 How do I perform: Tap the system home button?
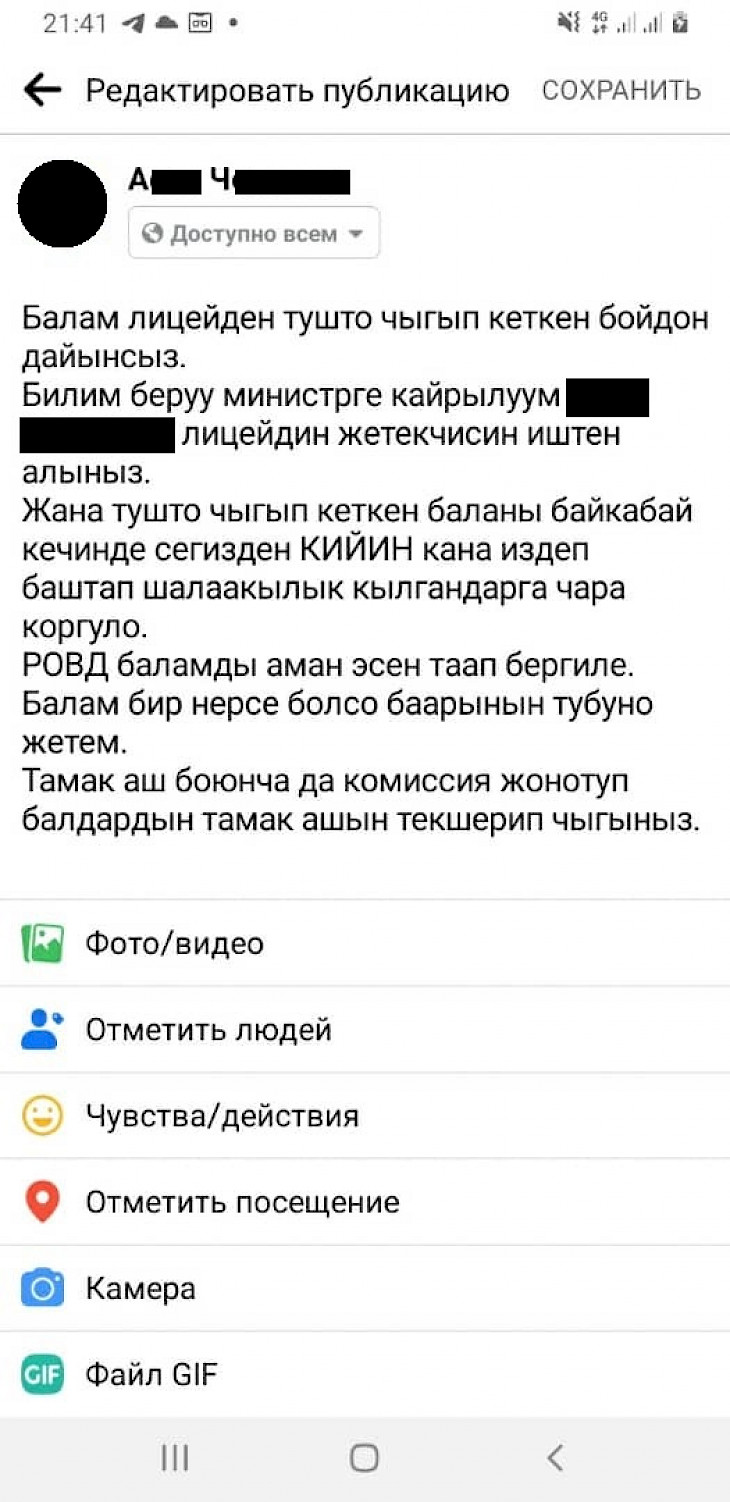tap(364, 1459)
